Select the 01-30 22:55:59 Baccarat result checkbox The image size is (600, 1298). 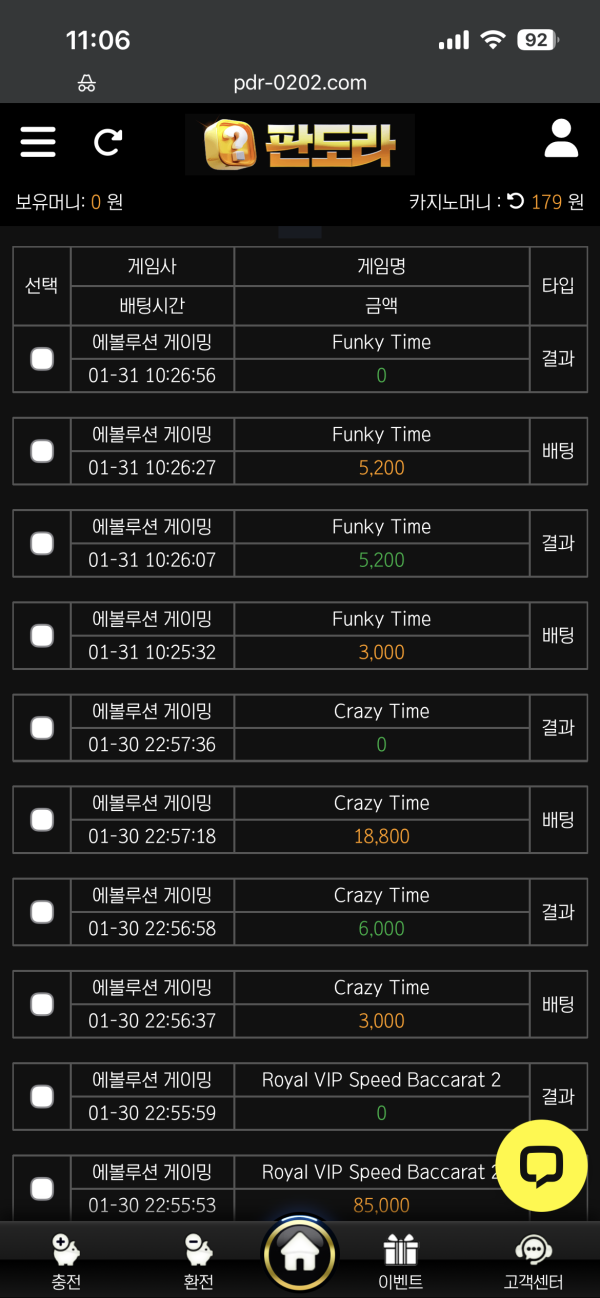tap(42, 1096)
